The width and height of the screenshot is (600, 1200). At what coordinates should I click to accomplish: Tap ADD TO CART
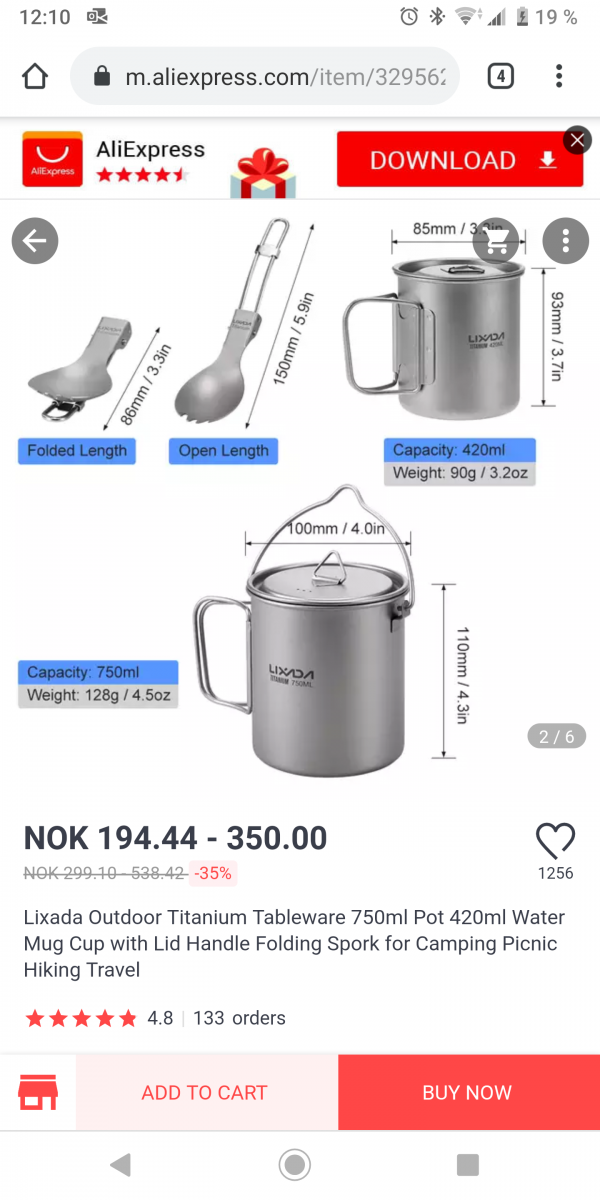205,1093
